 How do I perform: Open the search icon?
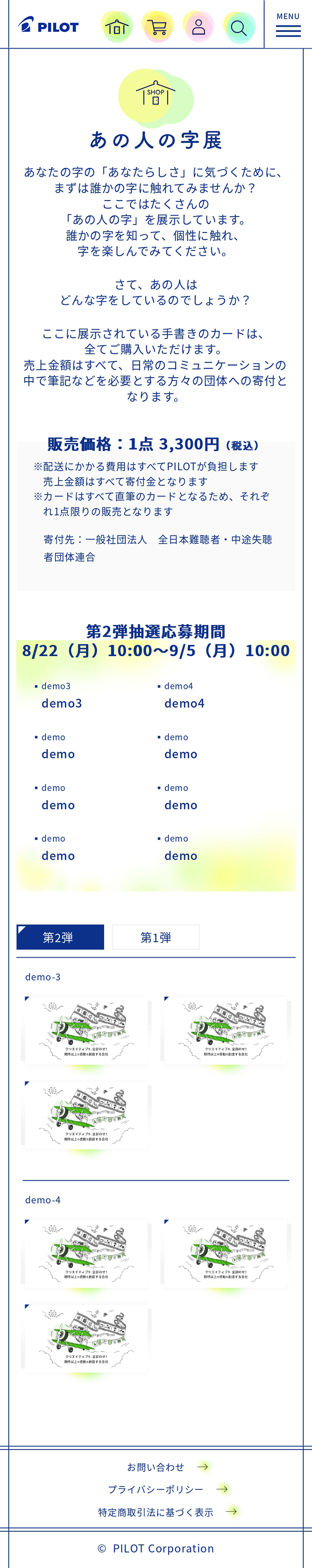click(239, 27)
